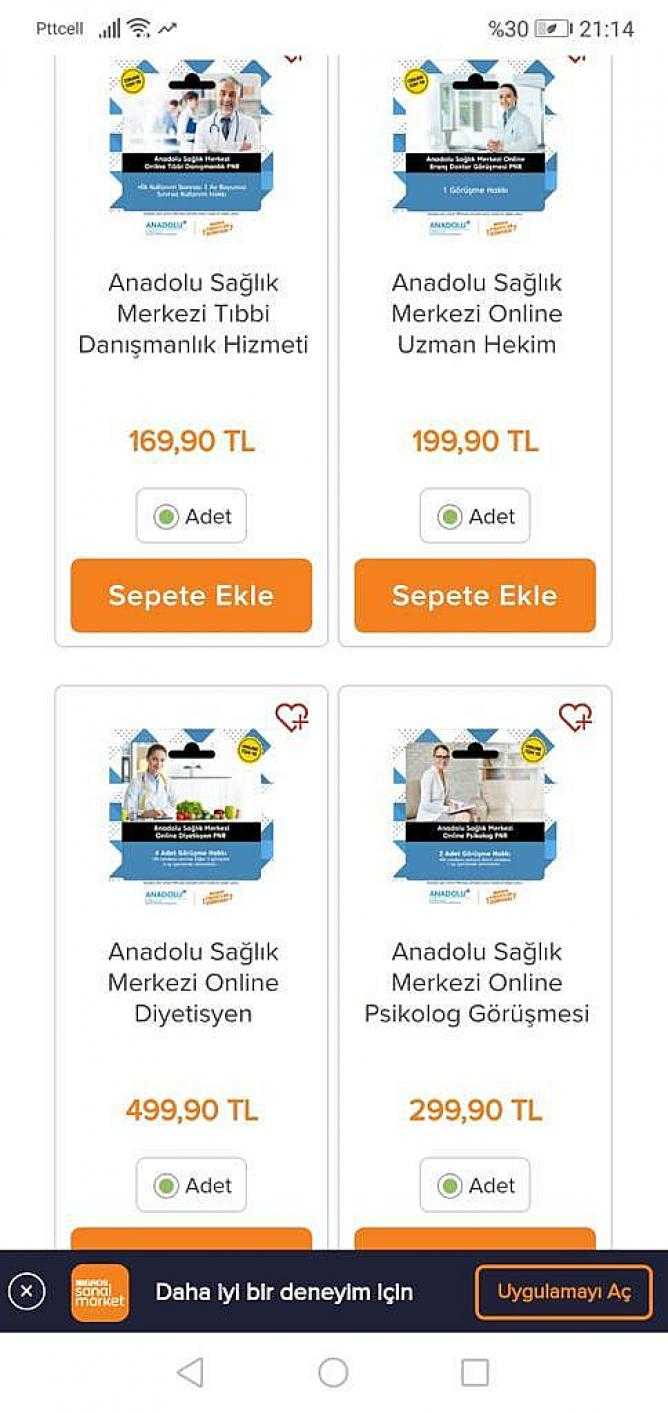
Task: Select Adet for Tıbbi Danışmanlık Hizmeti
Action: point(191,516)
